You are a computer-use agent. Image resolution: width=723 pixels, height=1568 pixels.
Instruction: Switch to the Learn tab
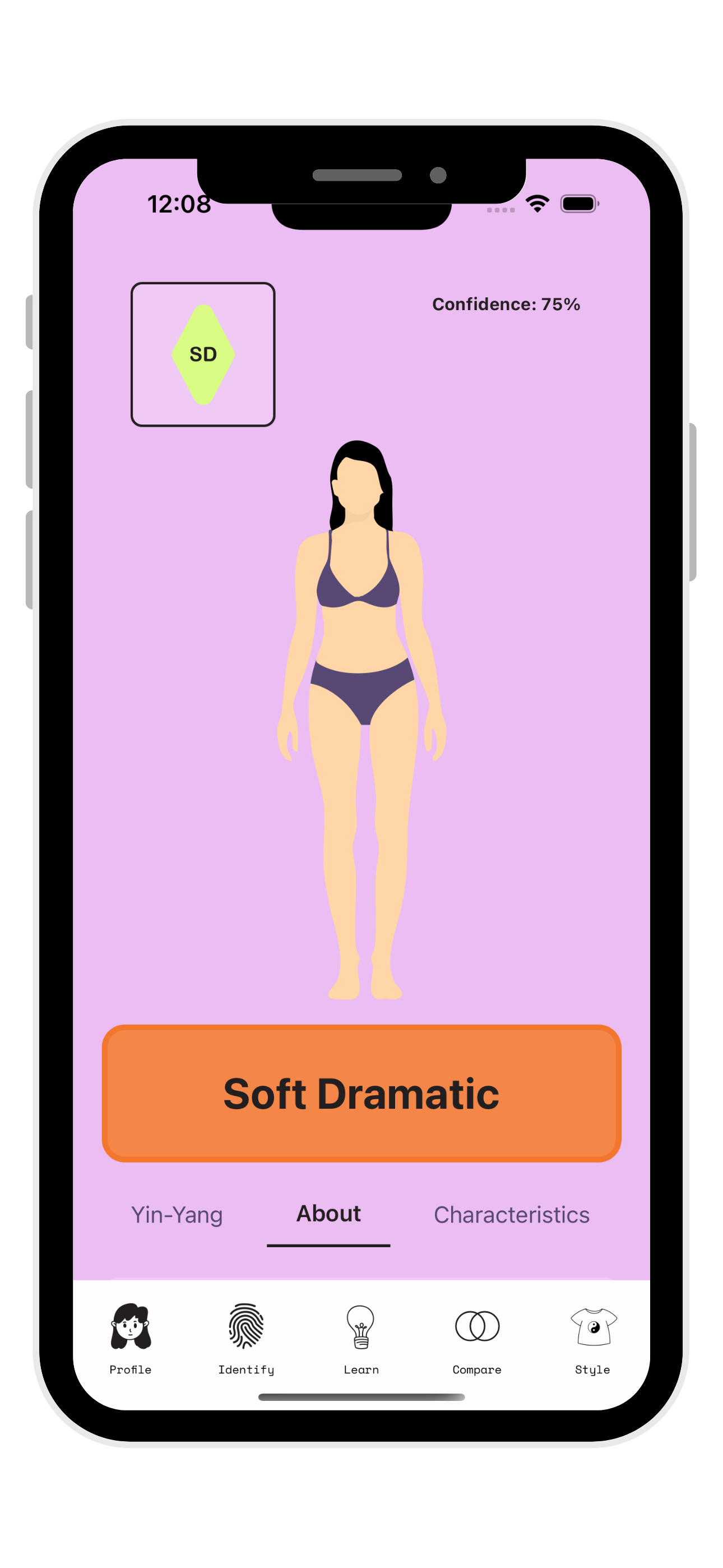point(361,1338)
